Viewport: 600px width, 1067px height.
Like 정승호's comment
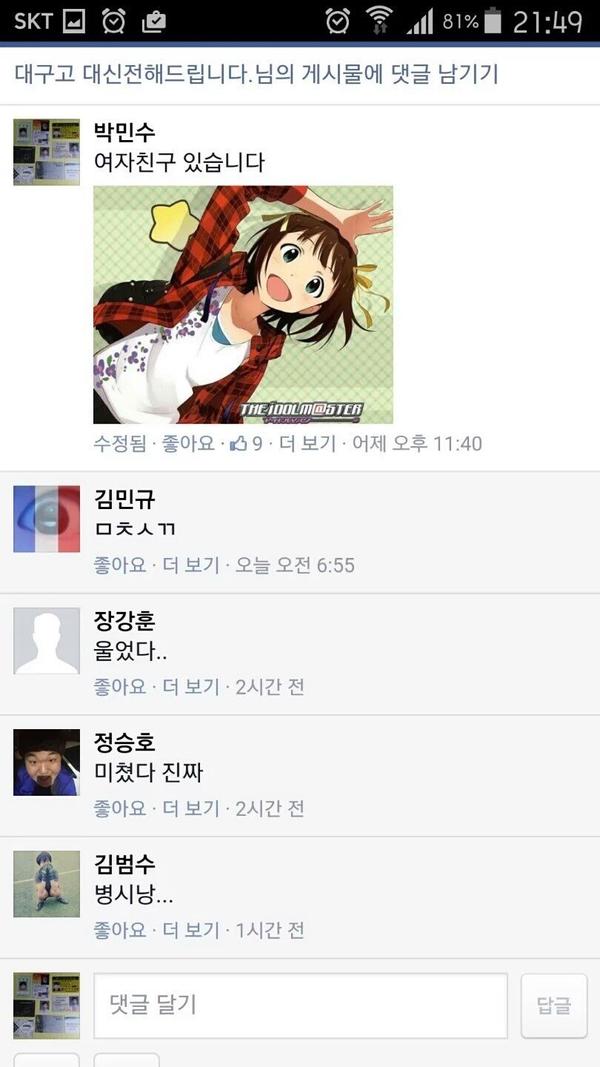120,808
